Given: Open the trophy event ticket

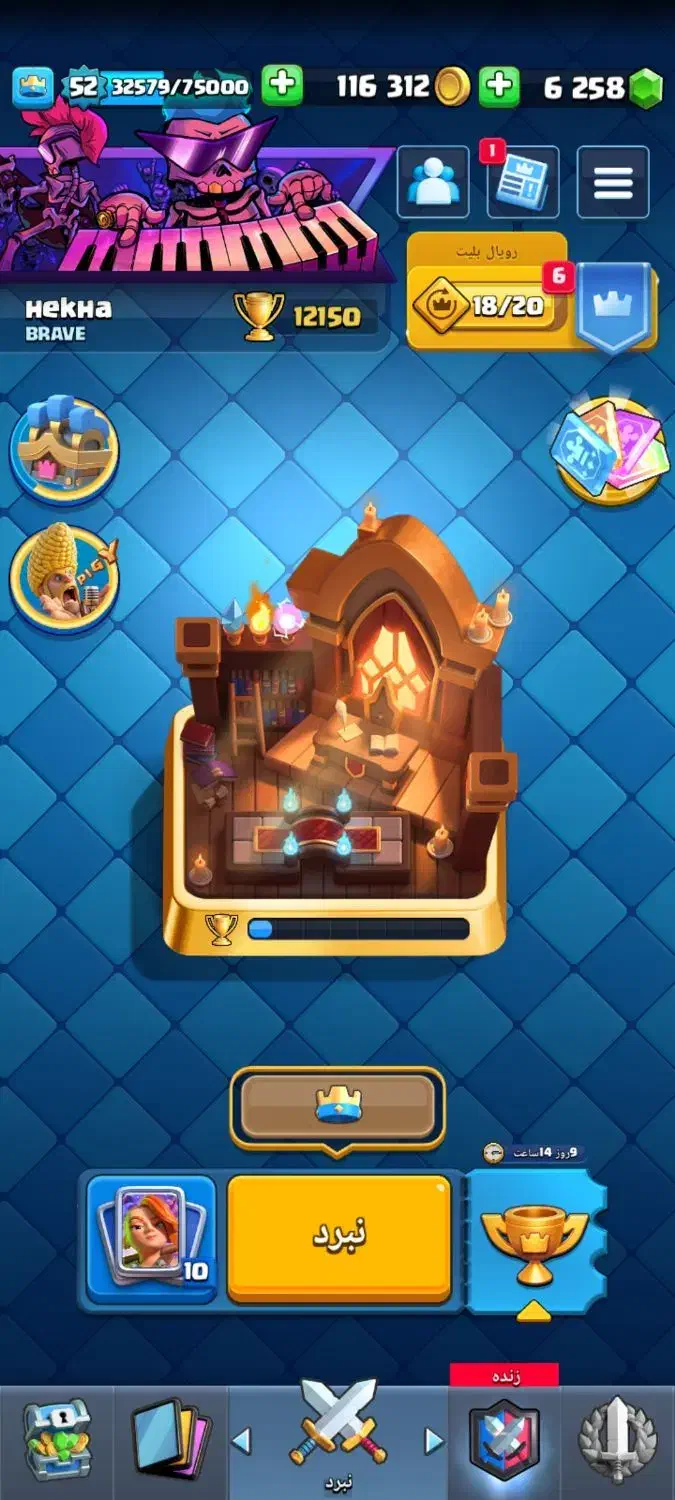Looking at the screenshot, I should click(x=535, y=1242).
